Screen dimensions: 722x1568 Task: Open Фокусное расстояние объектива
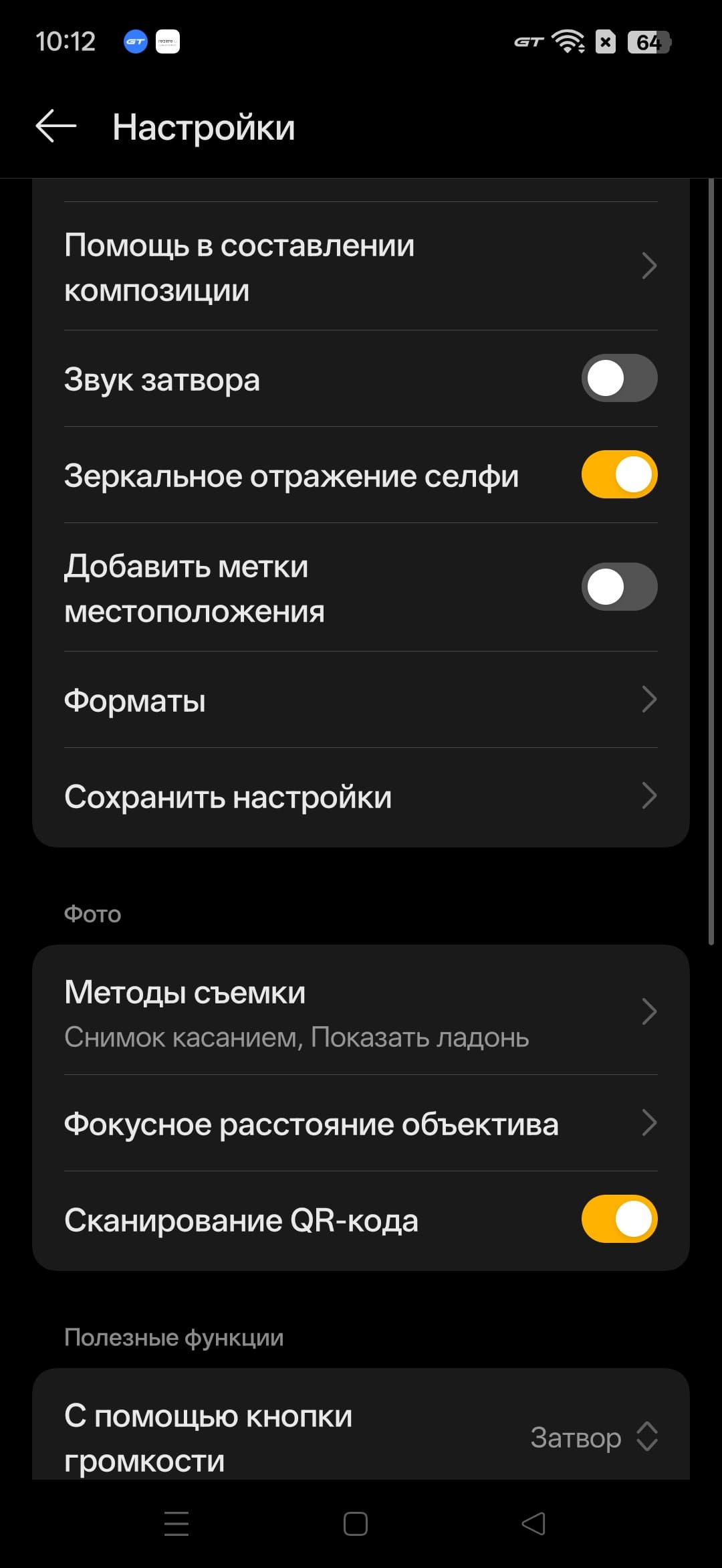pos(361,1124)
